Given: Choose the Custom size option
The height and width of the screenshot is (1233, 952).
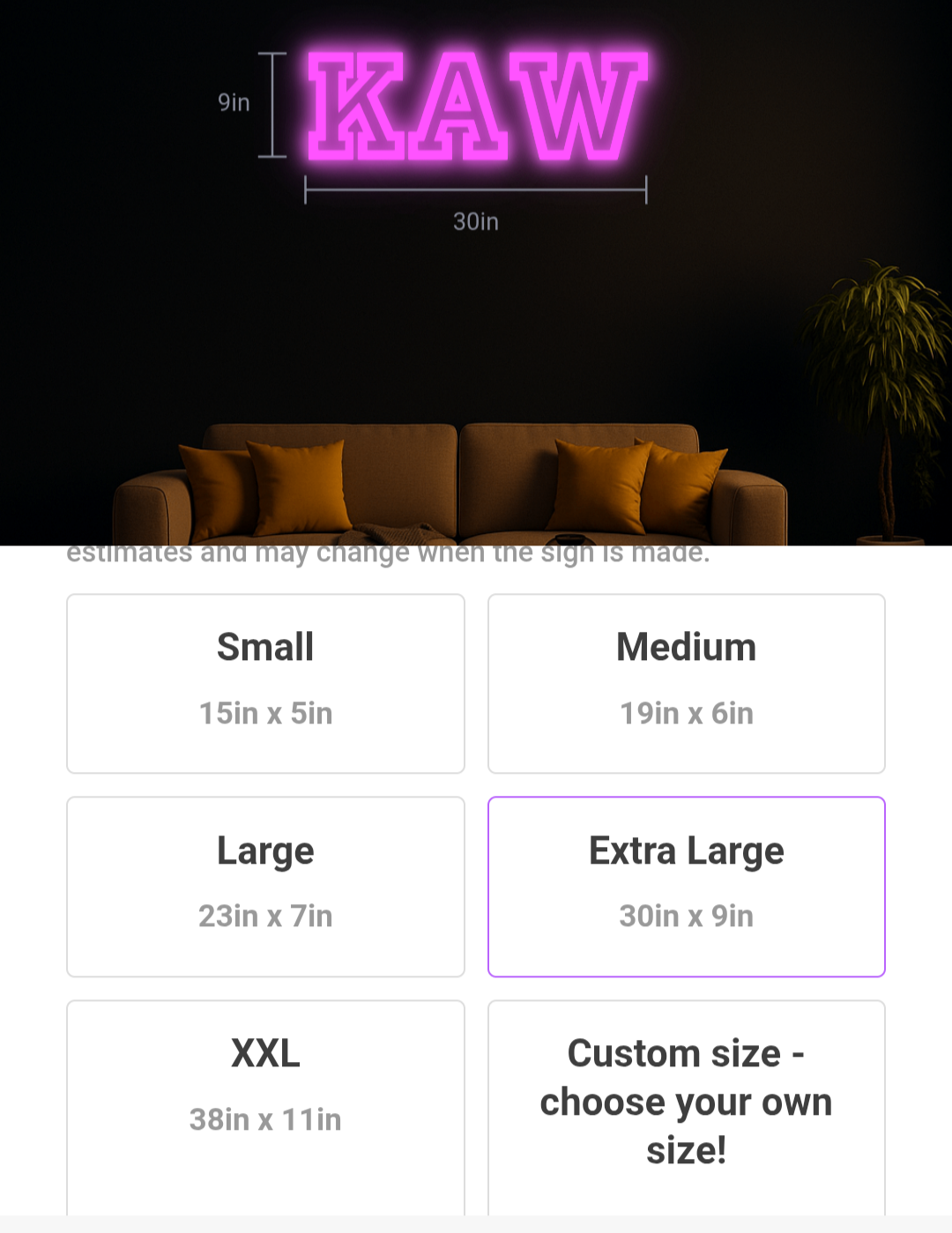Looking at the screenshot, I should coord(686,1102).
